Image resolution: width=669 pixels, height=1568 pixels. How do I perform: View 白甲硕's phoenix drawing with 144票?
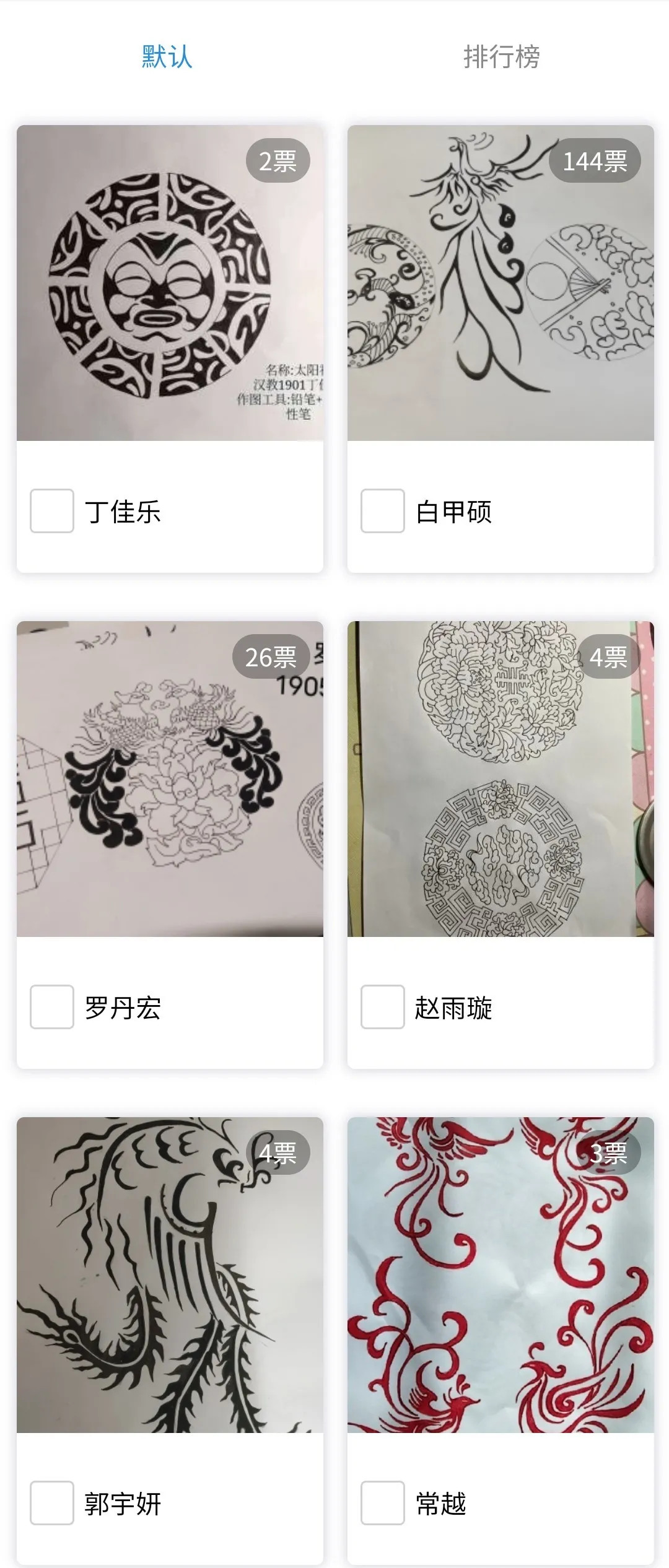[501, 283]
